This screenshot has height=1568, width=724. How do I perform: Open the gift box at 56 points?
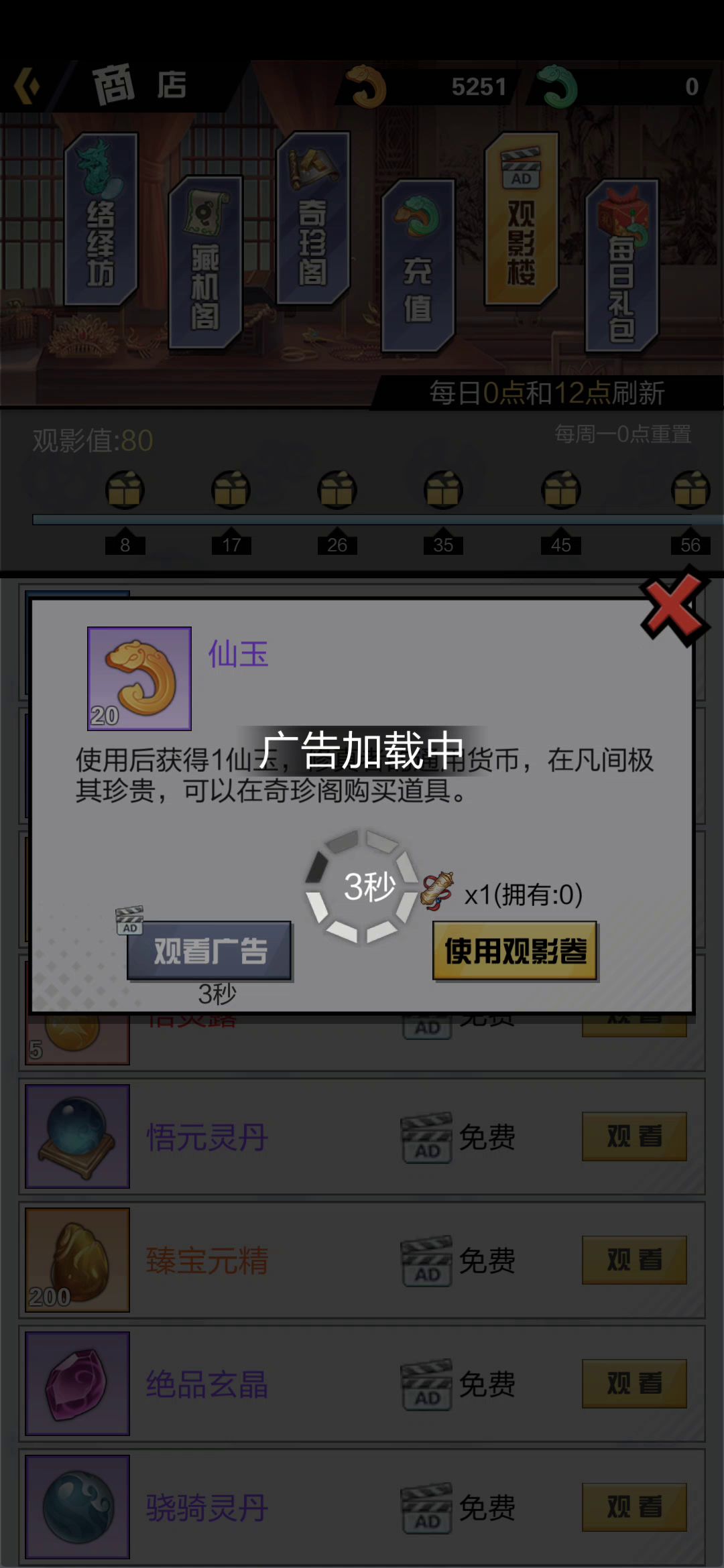click(x=690, y=490)
